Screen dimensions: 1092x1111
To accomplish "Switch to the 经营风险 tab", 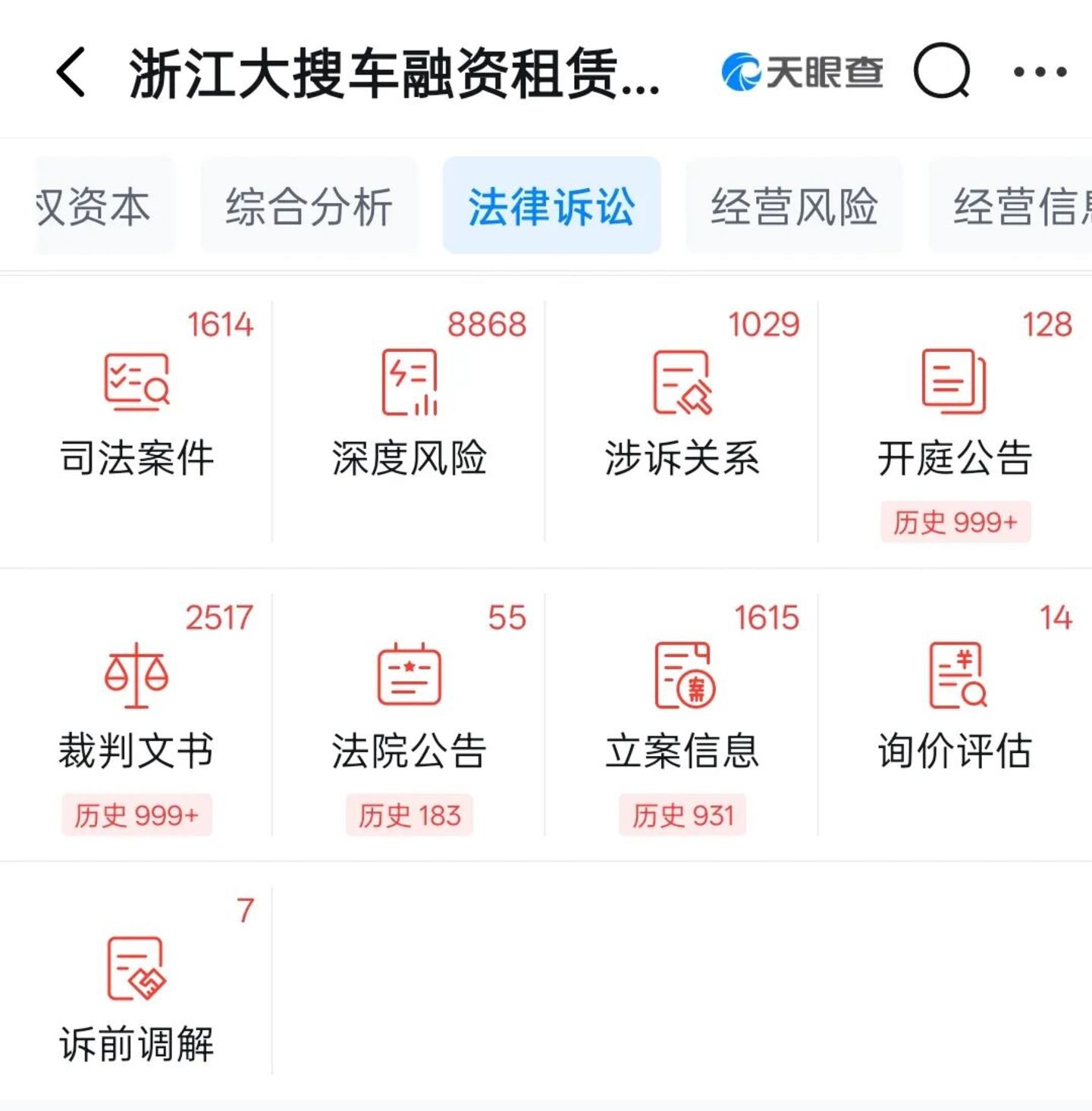I will [x=794, y=206].
